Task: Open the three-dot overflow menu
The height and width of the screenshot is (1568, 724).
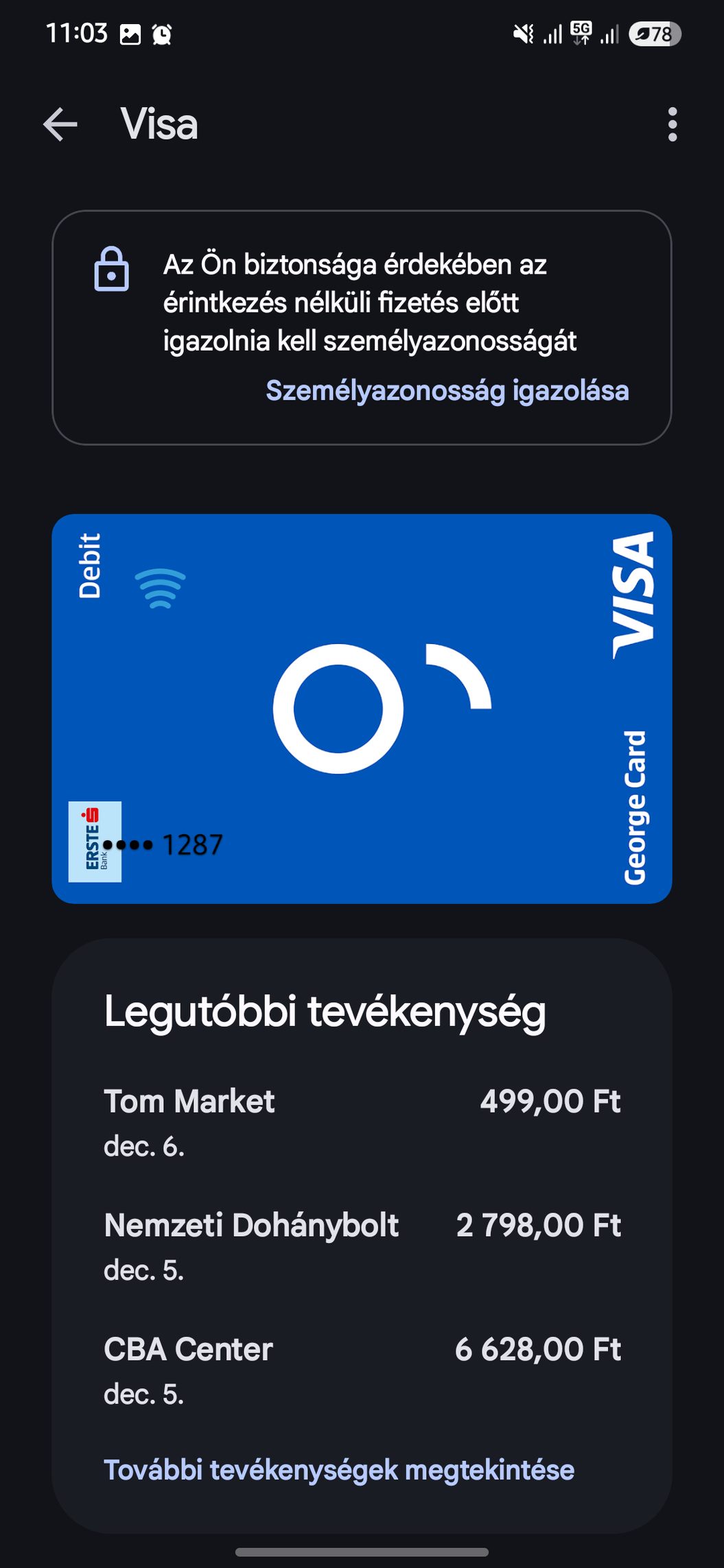Action: click(672, 125)
